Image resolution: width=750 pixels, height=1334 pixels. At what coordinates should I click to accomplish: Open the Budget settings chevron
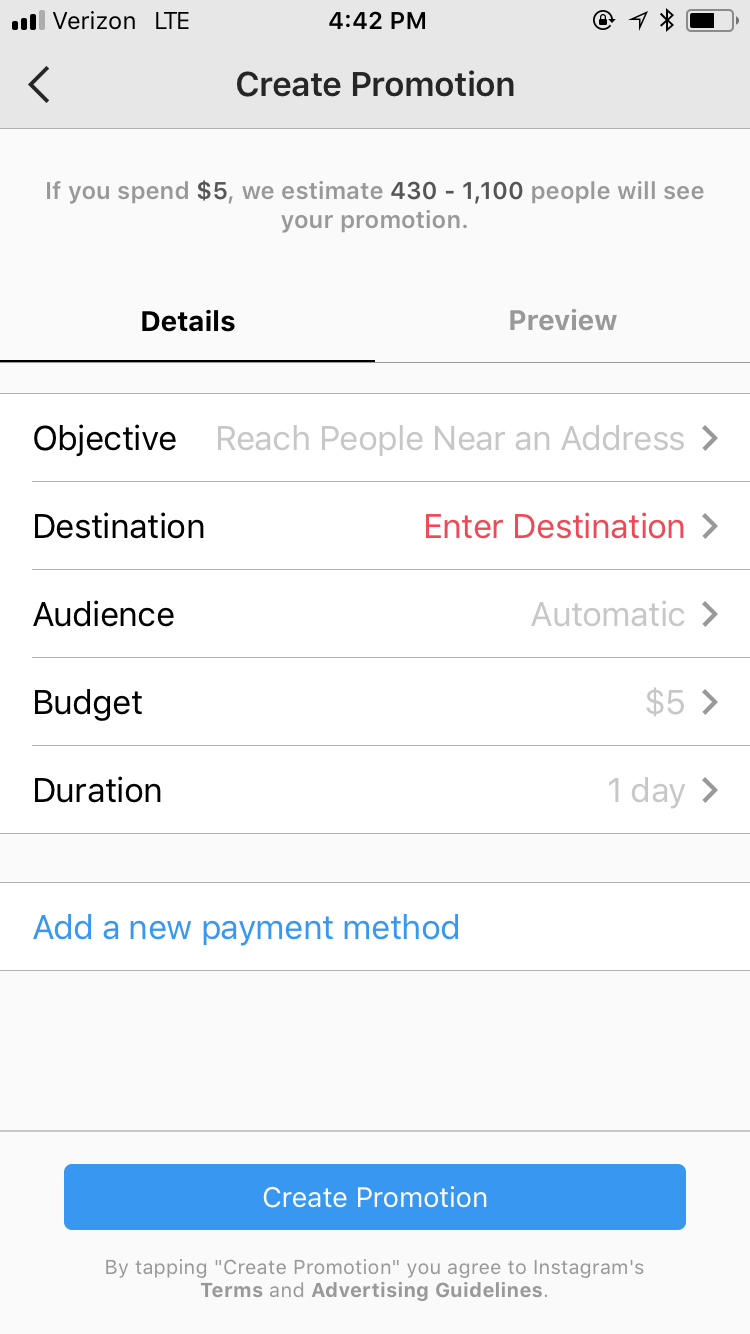click(712, 702)
